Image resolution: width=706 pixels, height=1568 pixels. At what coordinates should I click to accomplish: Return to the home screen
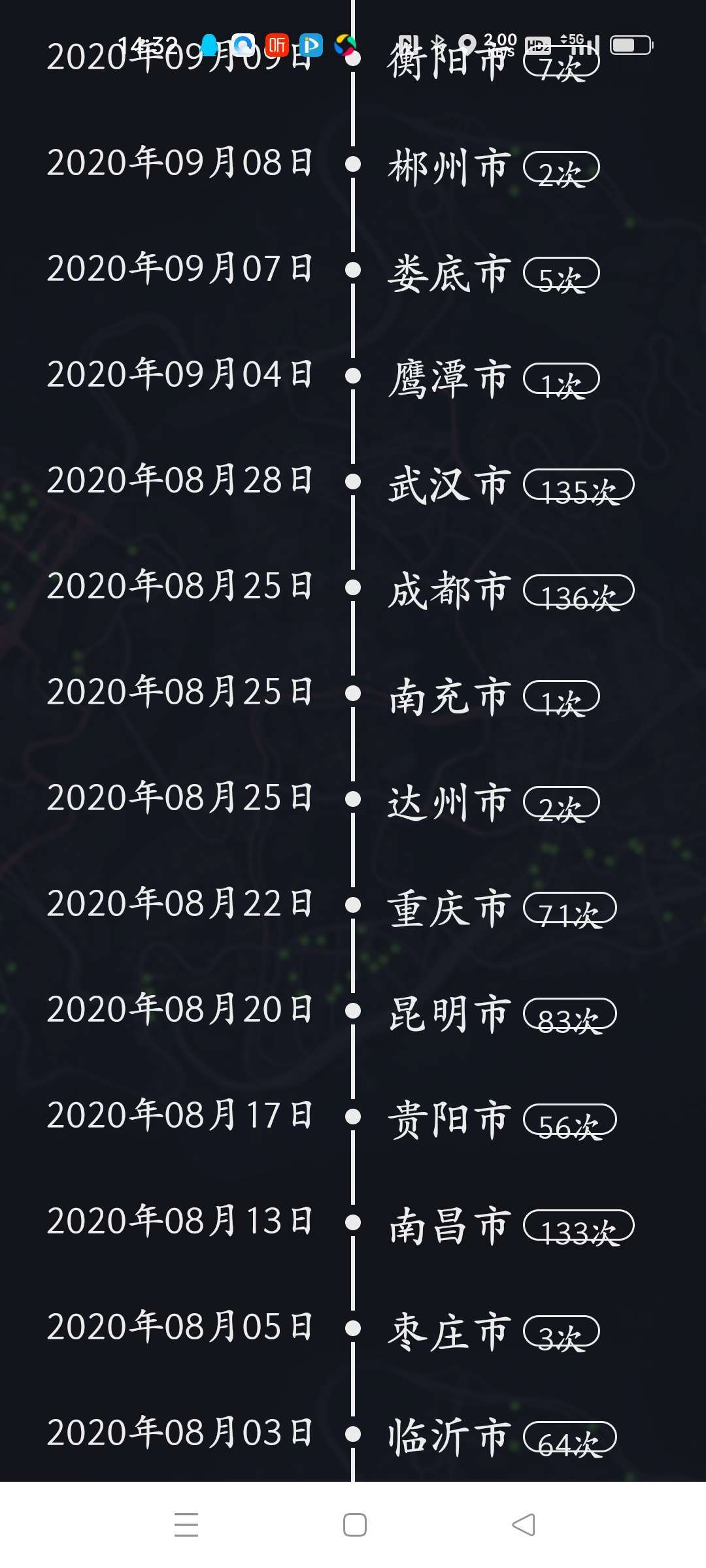click(354, 1525)
